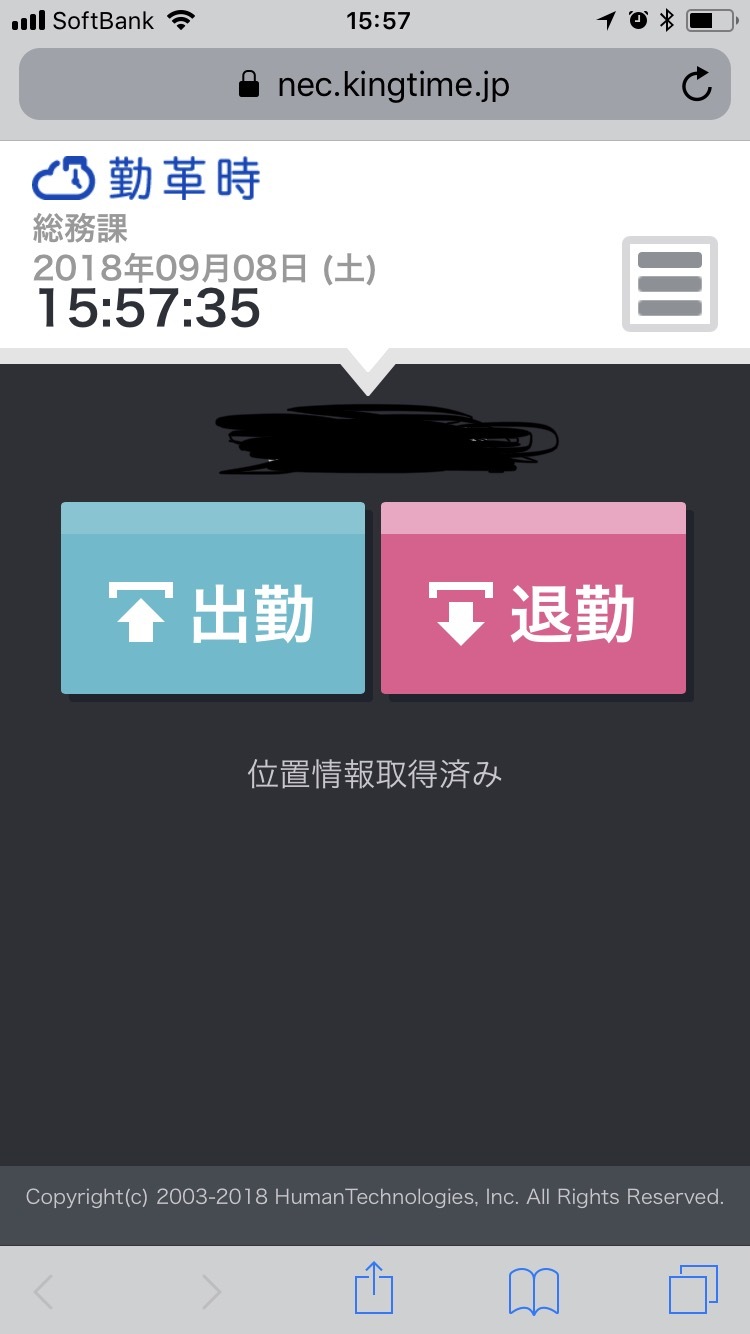Tap the 退勤 clock-out button

tap(533, 598)
